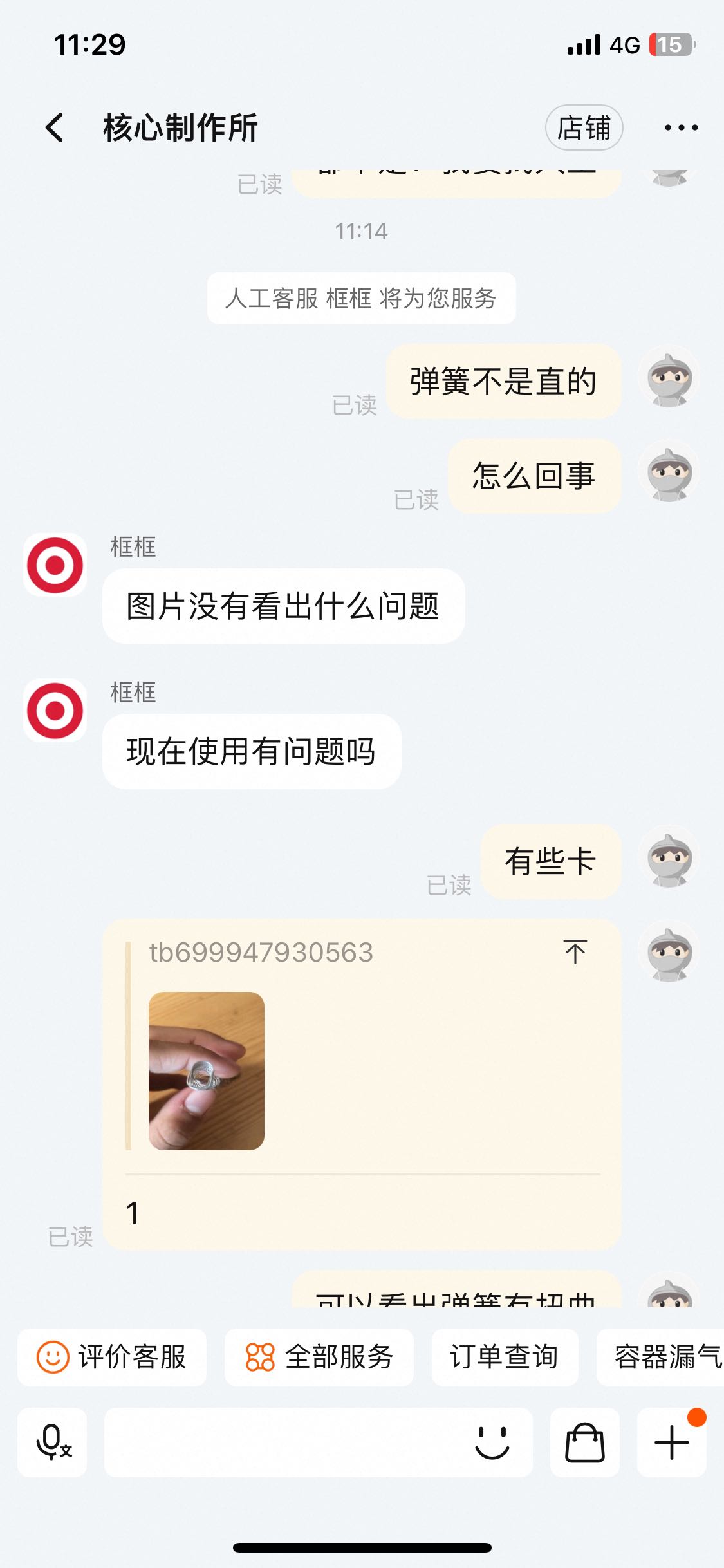
Task: Open the plus attachments menu
Action: (x=671, y=1442)
